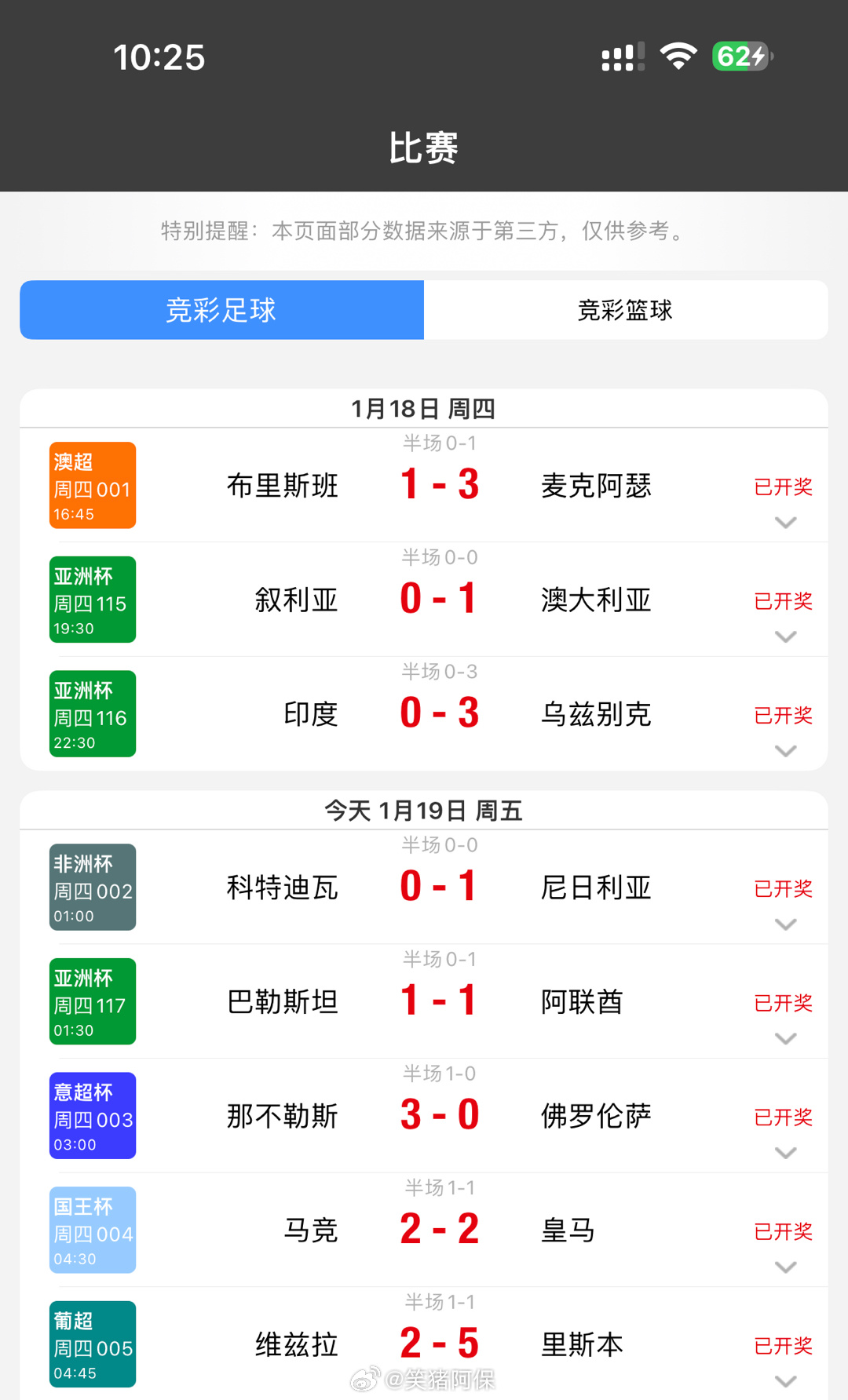
Task: Expand details for 叙利亚 vs 澳大利亚
Action: [785, 636]
